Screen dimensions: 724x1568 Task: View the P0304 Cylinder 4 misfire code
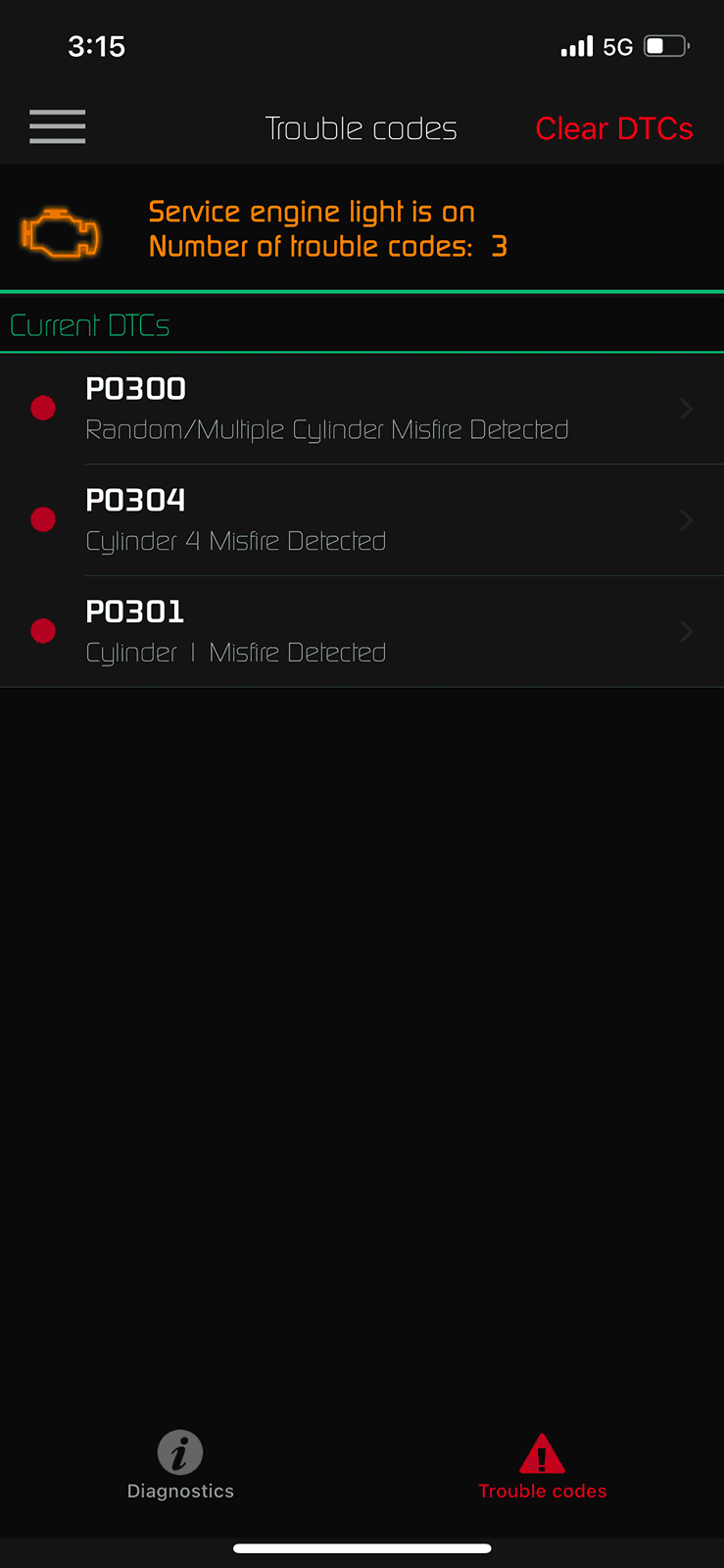tap(362, 520)
